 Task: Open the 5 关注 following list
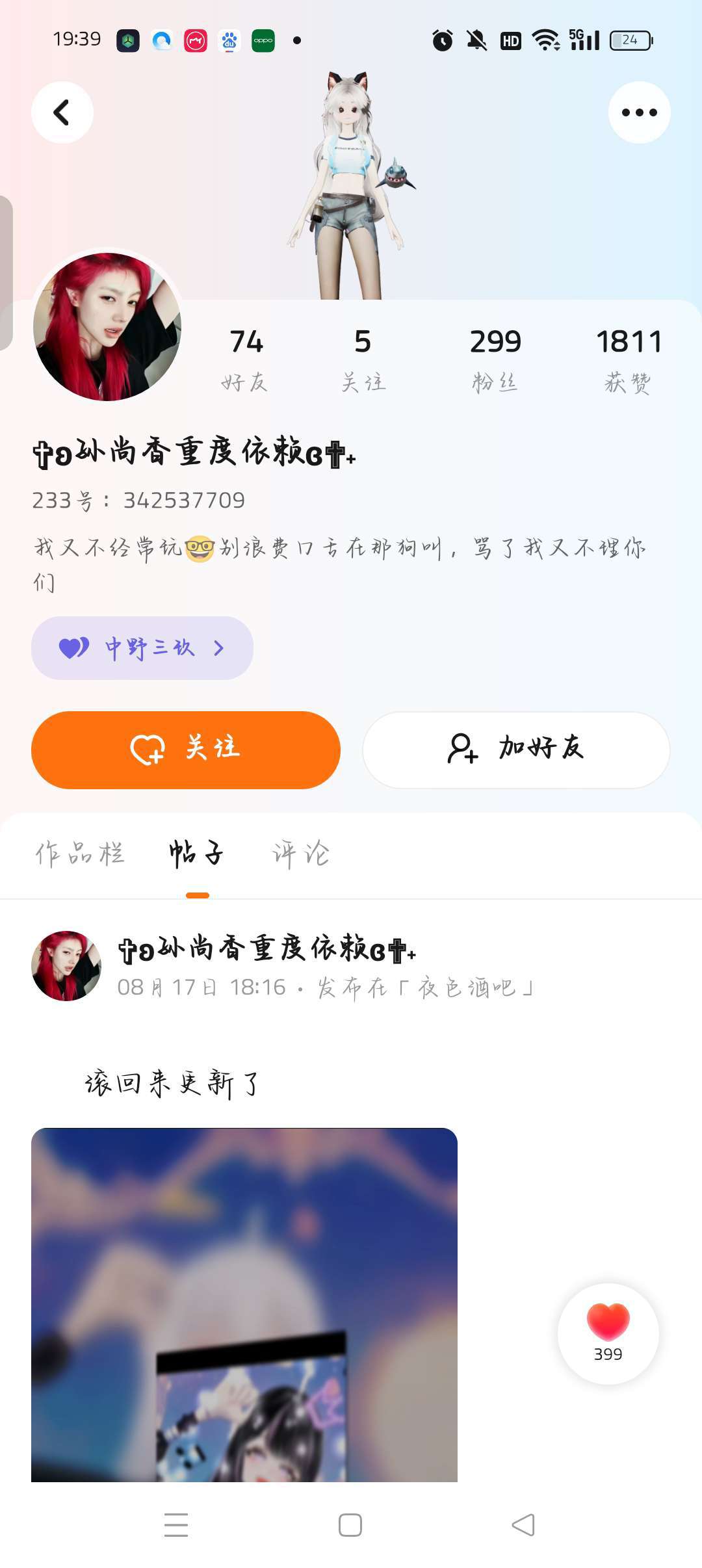[x=363, y=359]
